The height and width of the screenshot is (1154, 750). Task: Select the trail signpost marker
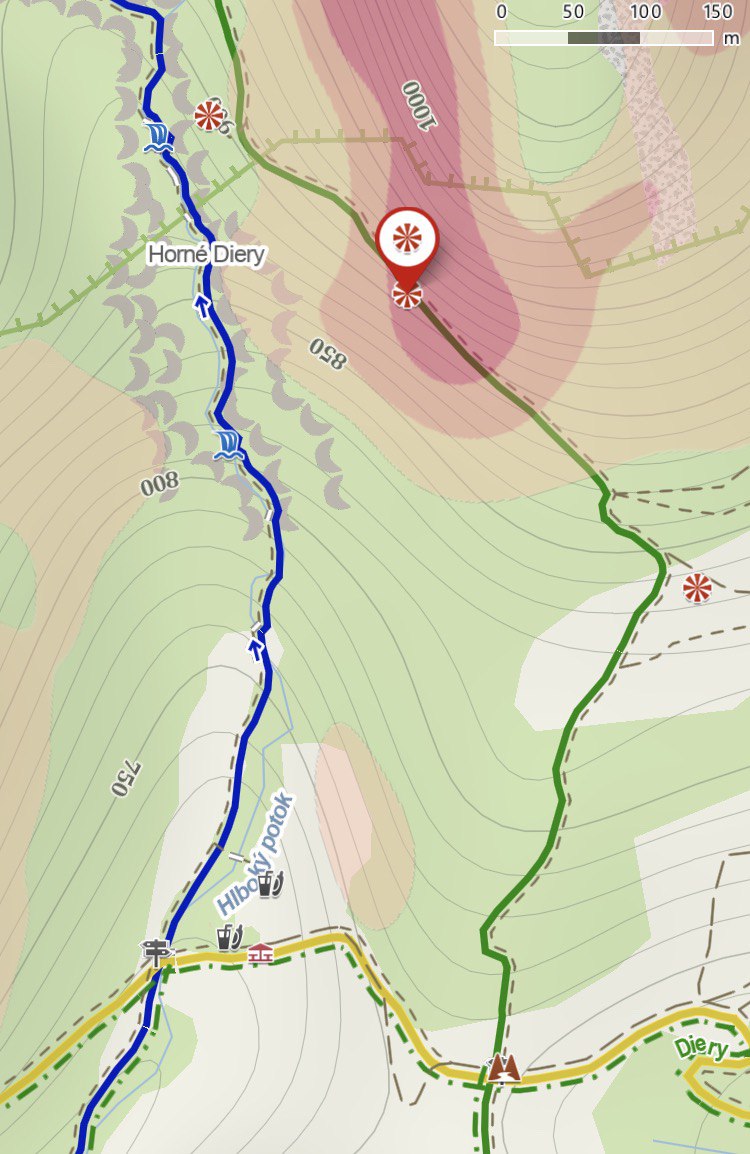pyautogui.click(x=155, y=950)
